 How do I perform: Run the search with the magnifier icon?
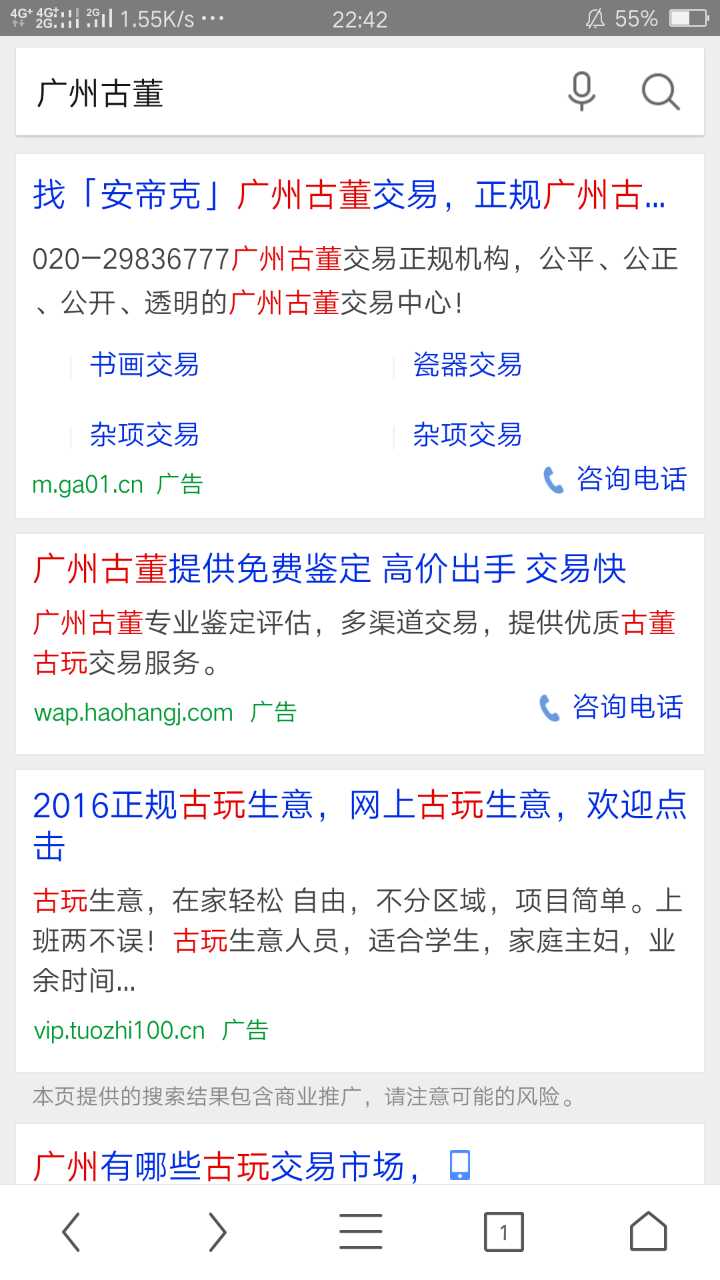point(660,92)
